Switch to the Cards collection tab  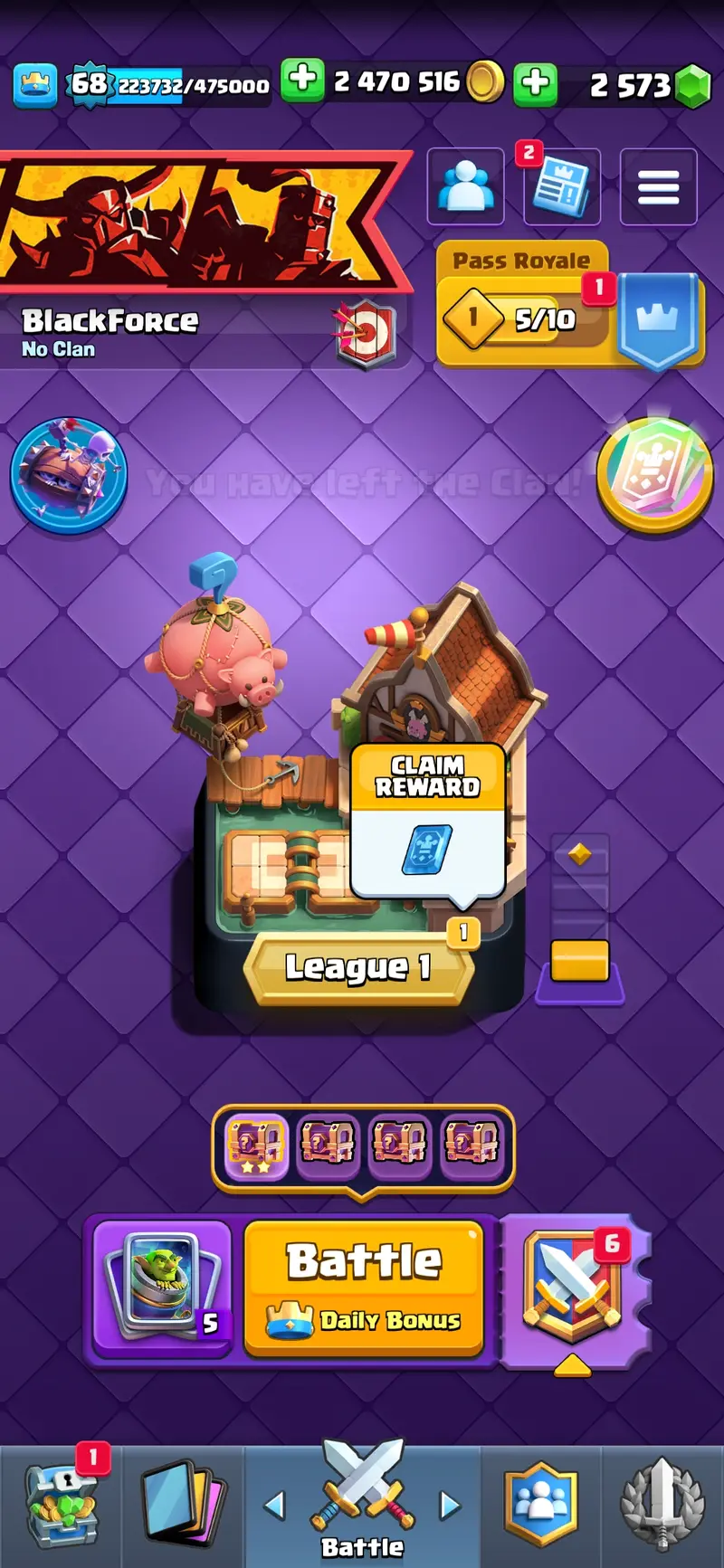(182, 1505)
